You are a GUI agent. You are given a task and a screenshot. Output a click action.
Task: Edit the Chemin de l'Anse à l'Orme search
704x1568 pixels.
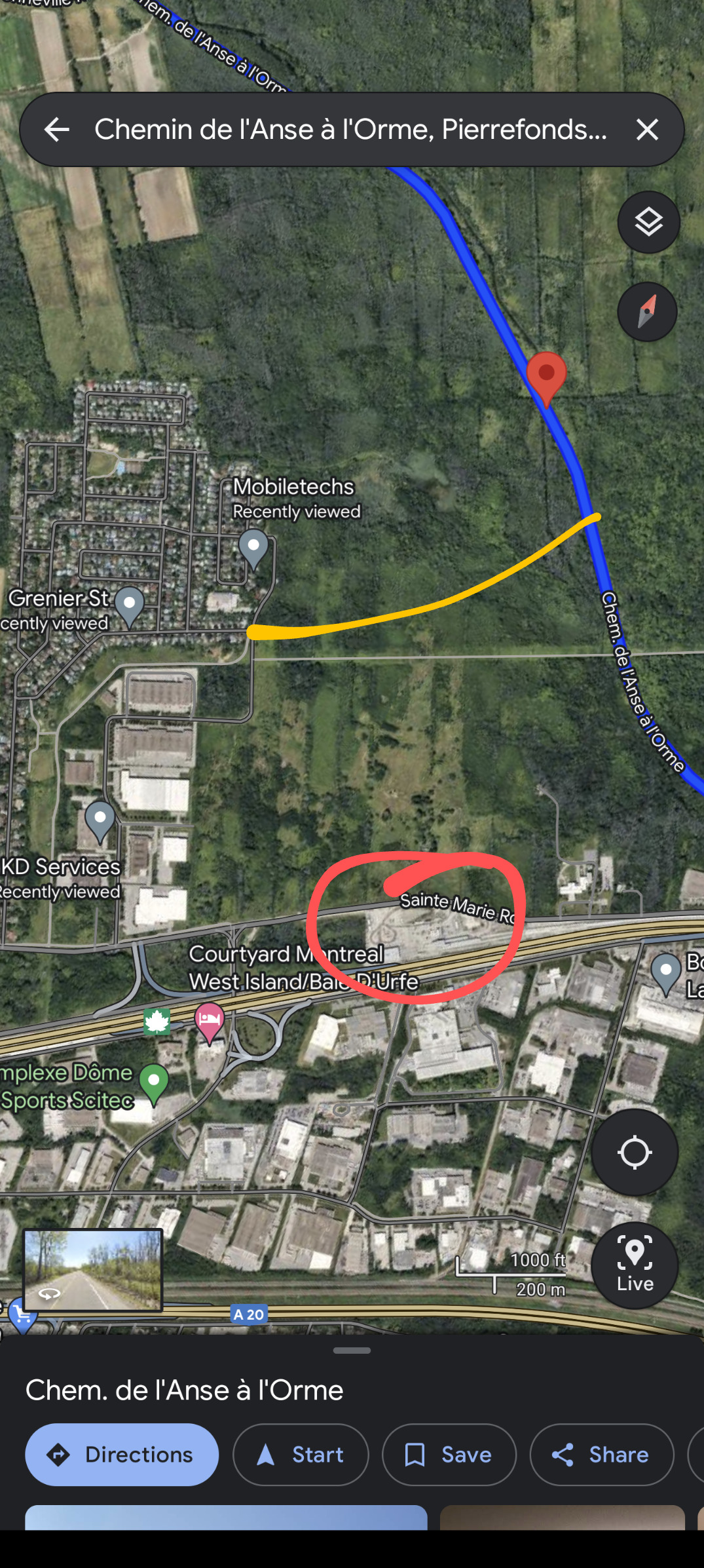coord(350,130)
